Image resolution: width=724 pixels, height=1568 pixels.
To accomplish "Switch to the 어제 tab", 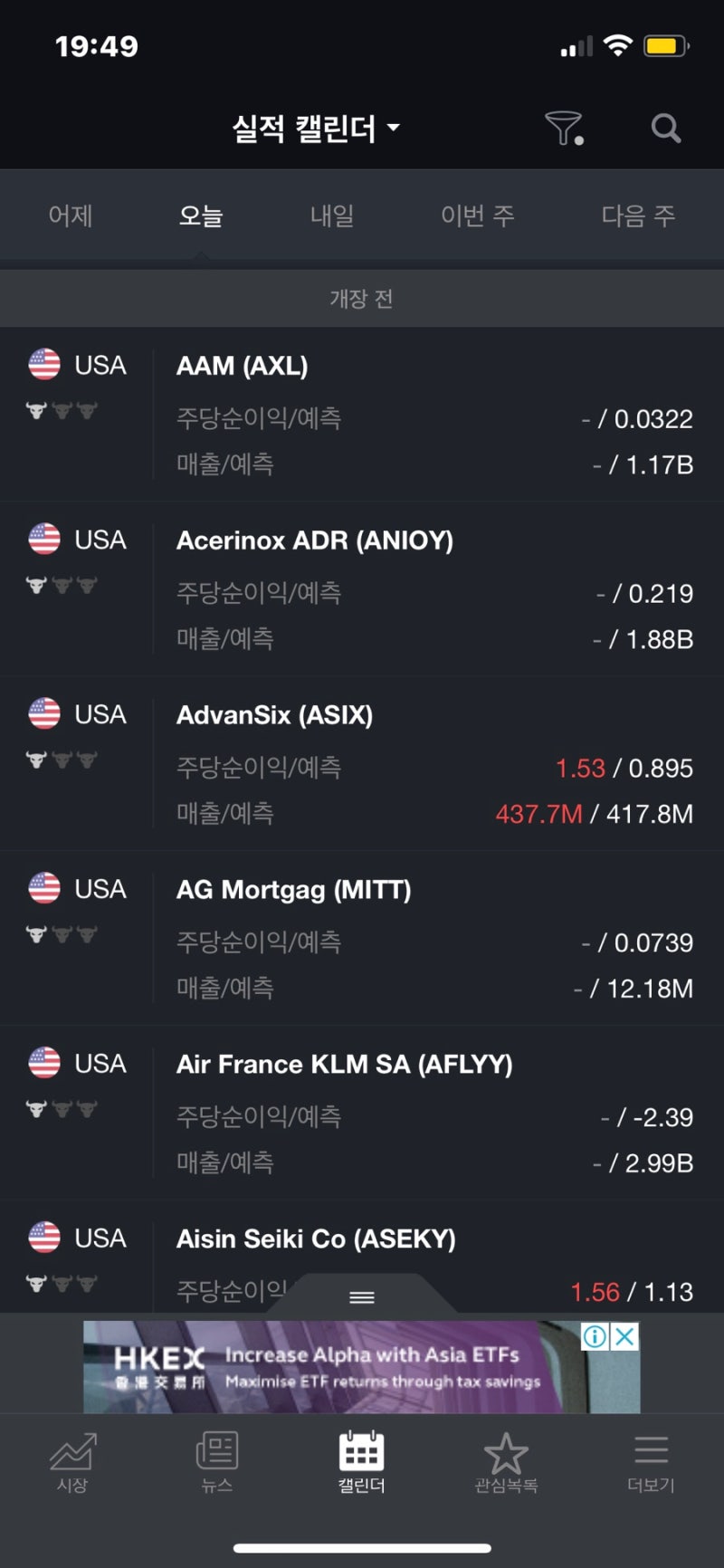I will [x=71, y=215].
